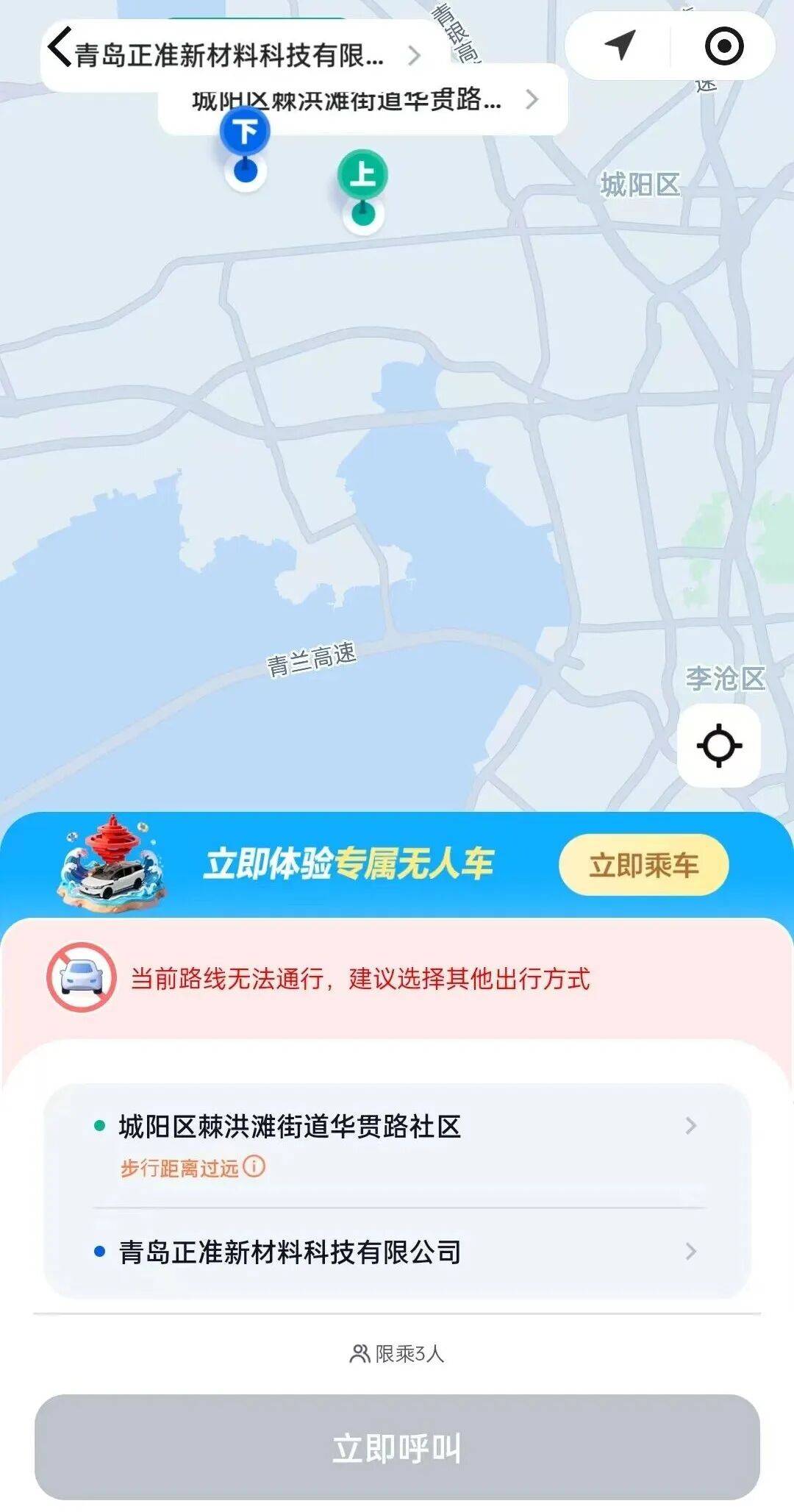Edit pickup point 城阳区棘洪滩街道华贯路社区
This screenshot has width=794, height=1512.
pos(397,1127)
